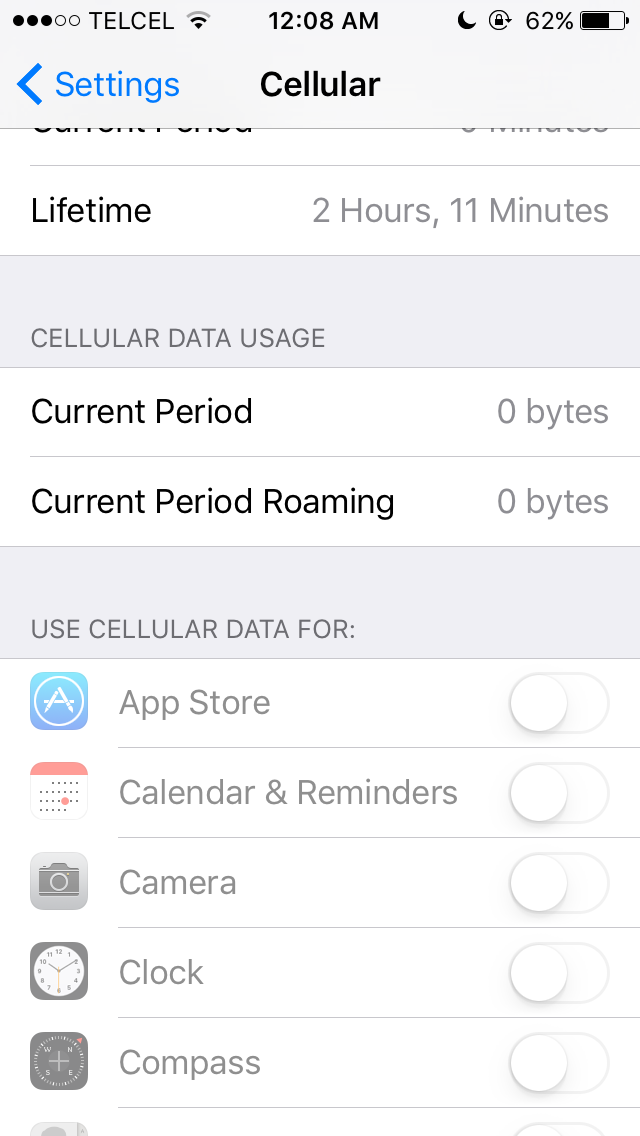640x1136 pixels.
Task: Turn on cellular data for Compass
Action: click(x=558, y=1063)
